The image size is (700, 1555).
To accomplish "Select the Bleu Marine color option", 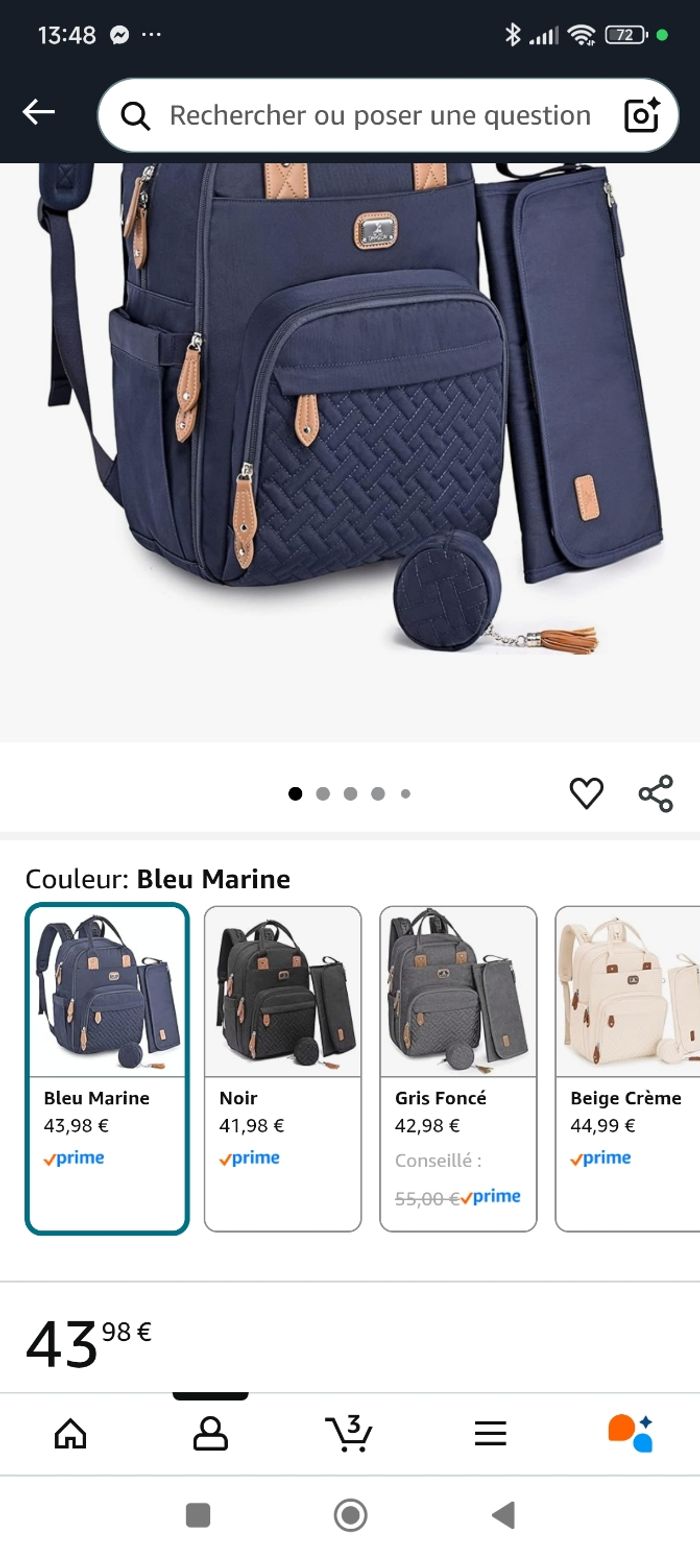I will 107,1067.
